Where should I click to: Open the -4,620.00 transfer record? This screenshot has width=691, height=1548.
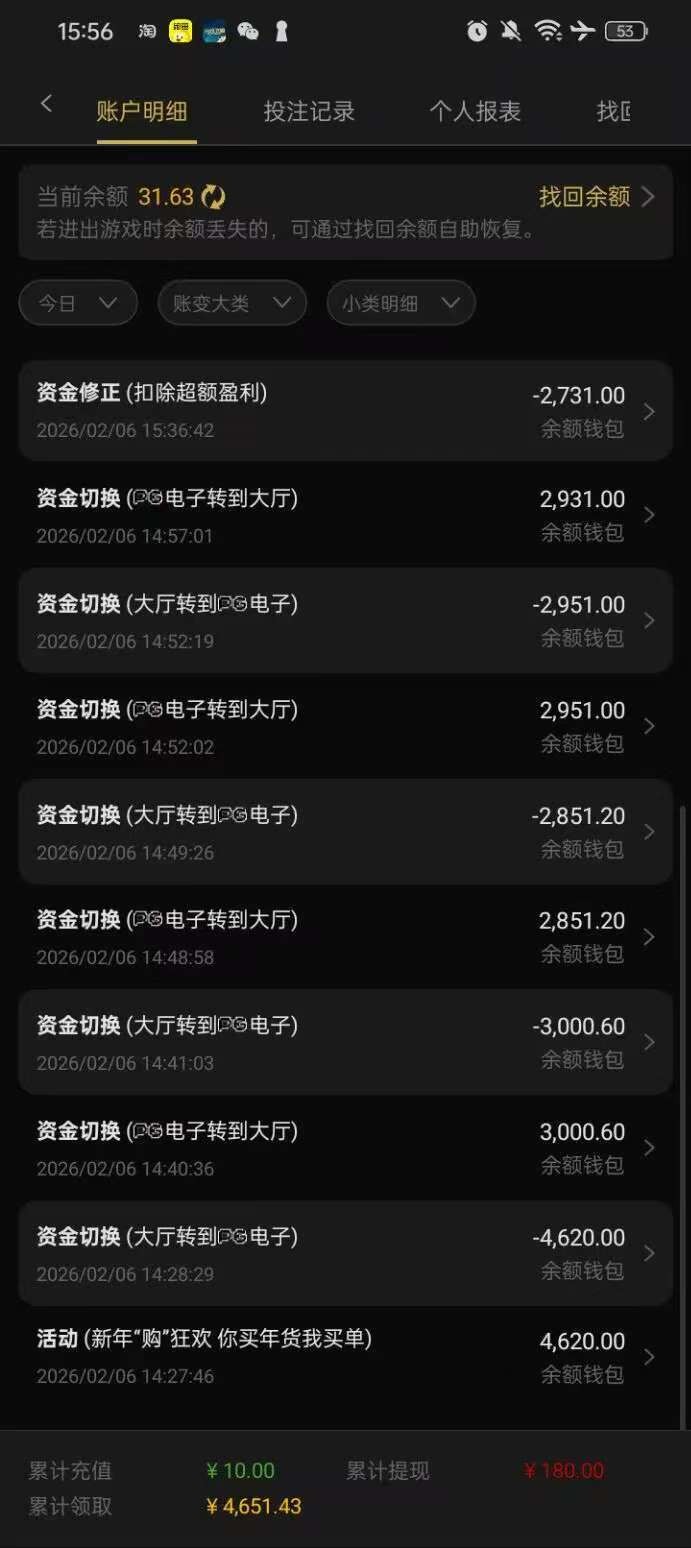pos(345,1253)
